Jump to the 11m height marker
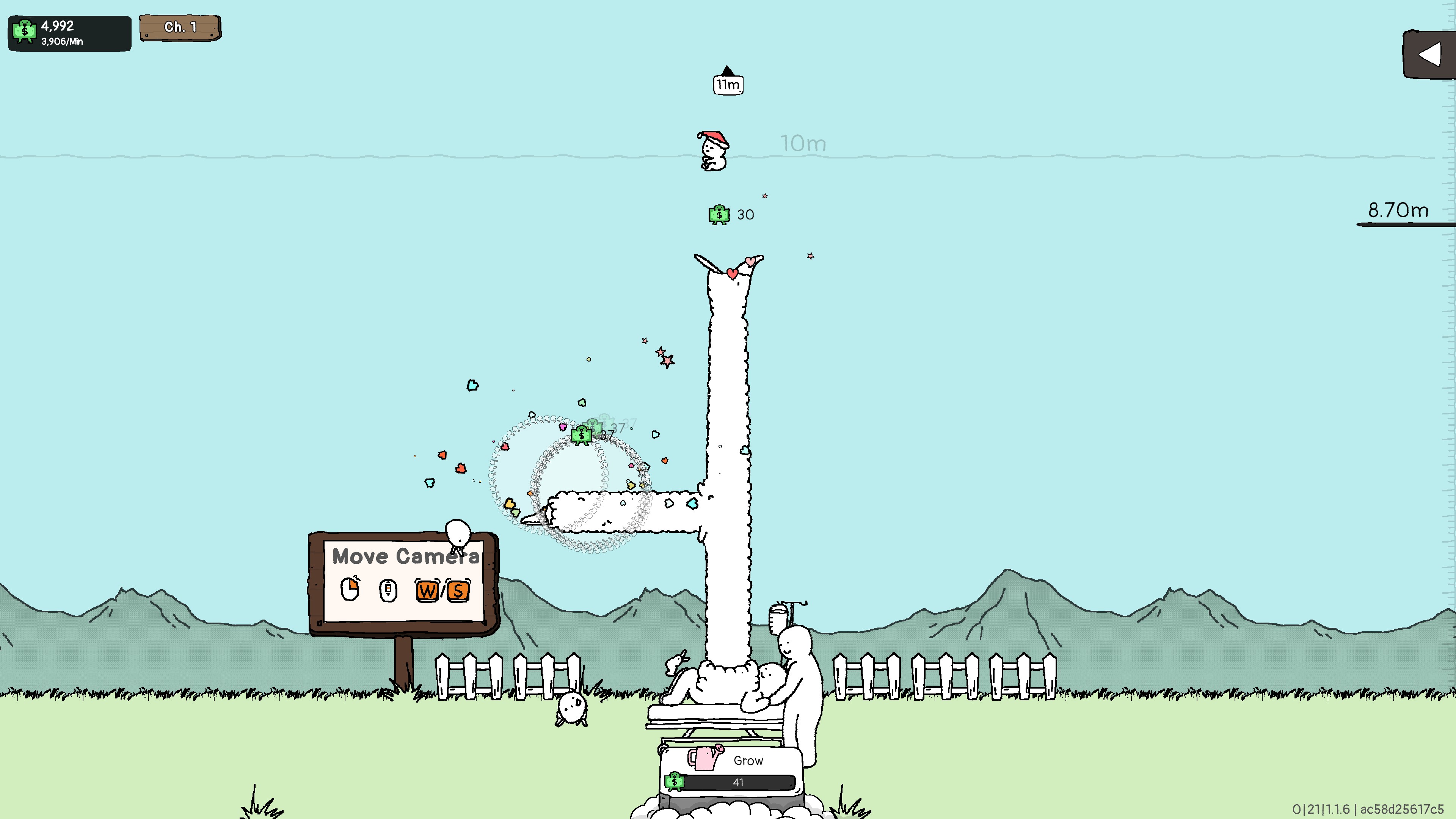 coord(728,84)
